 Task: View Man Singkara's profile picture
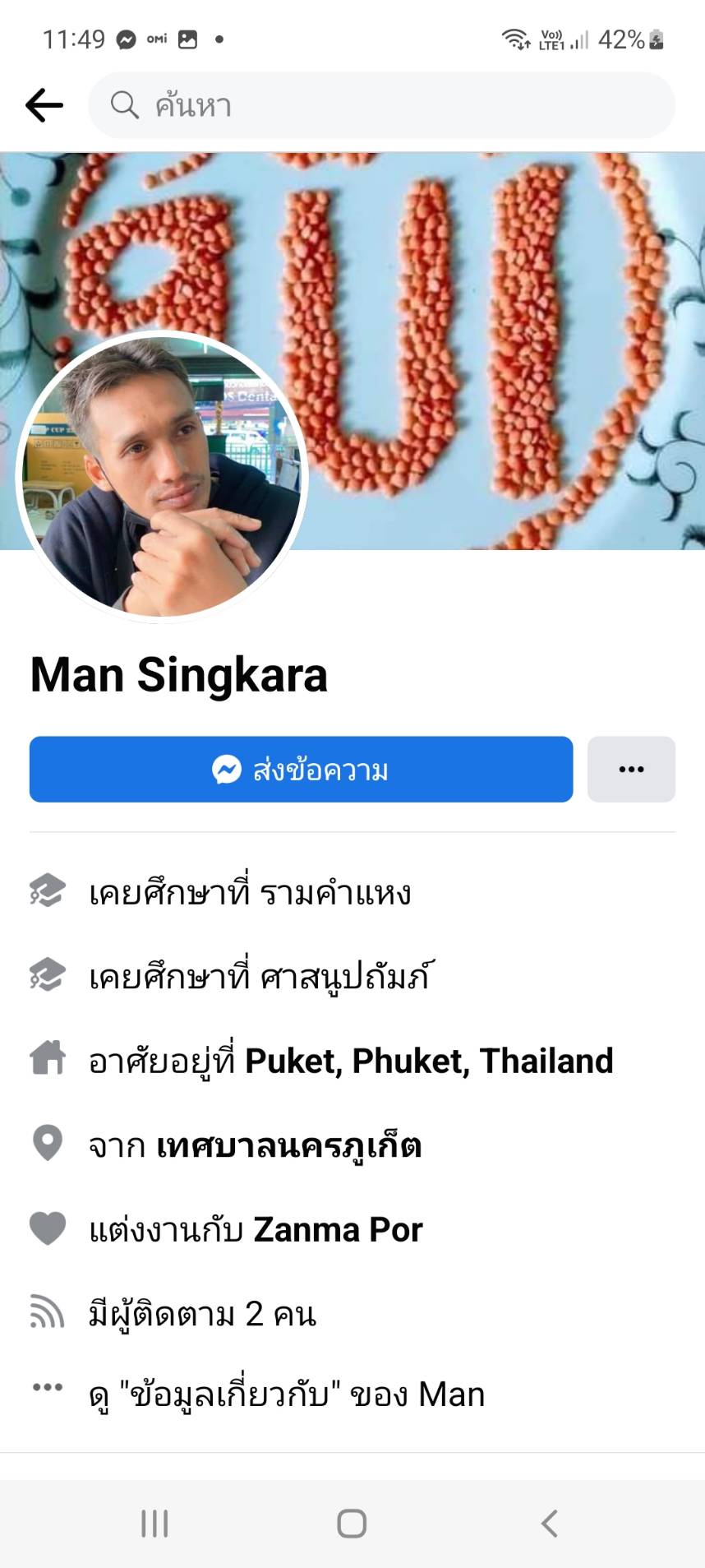point(162,476)
